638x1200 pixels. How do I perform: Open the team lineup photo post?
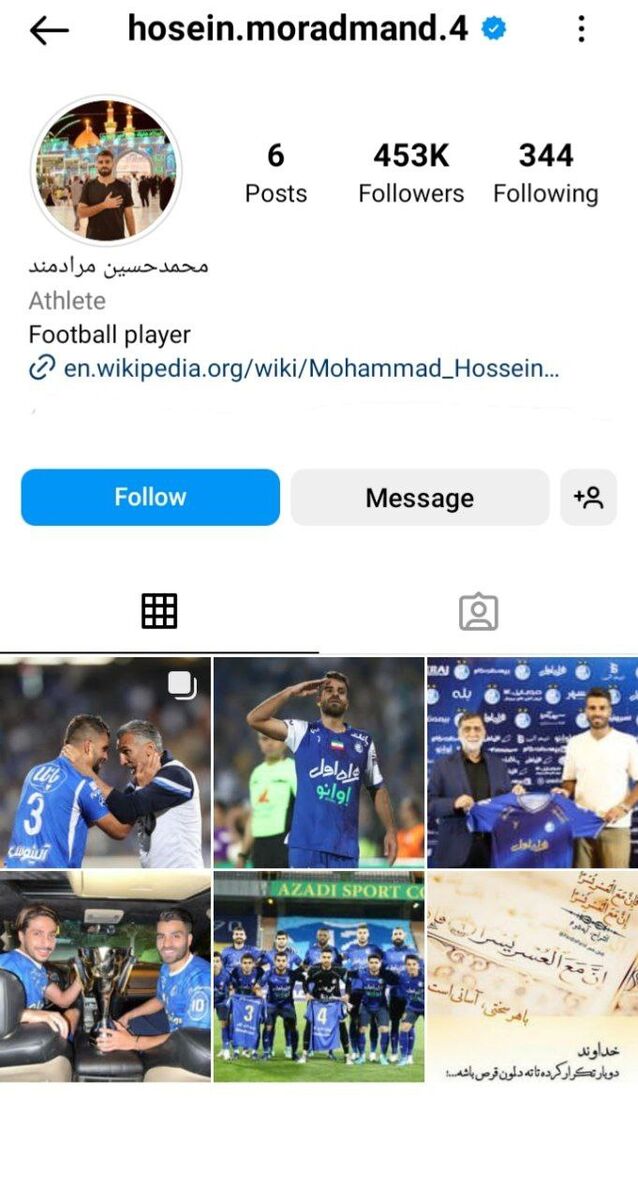319,976
